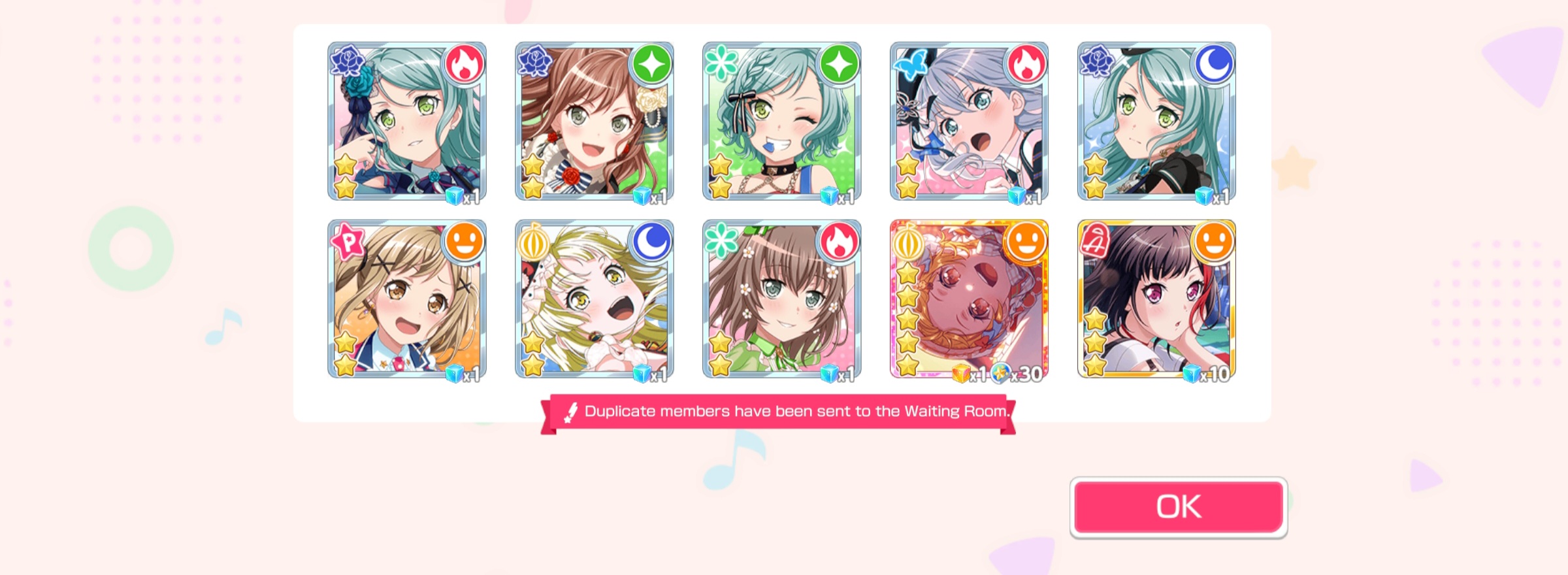Viewport: 1568px width, 575px height.
Task: Open the brown-haired member card with rose badge
Action: coord(594,122)
